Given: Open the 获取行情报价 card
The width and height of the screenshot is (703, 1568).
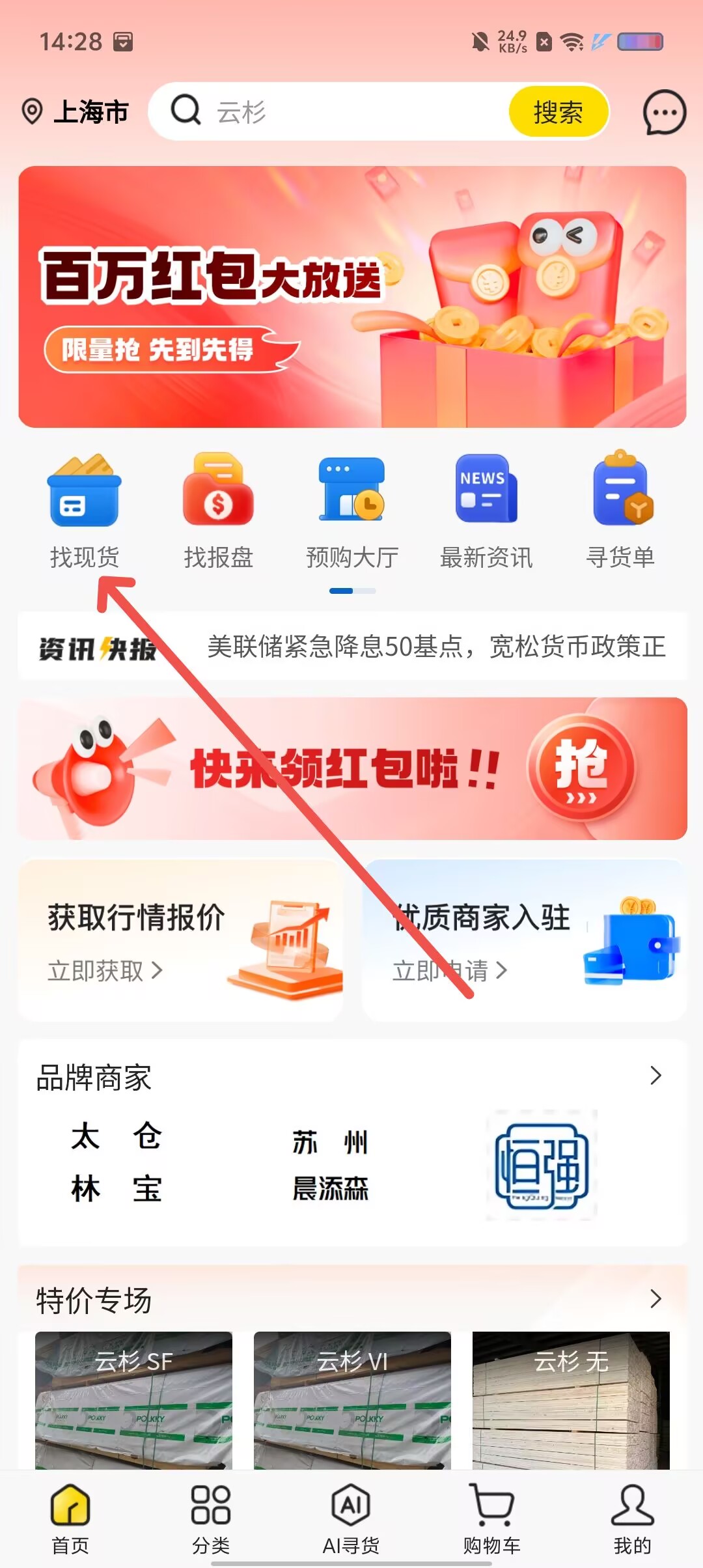Looking at the screenshot, I should click(x=180, y=940).
